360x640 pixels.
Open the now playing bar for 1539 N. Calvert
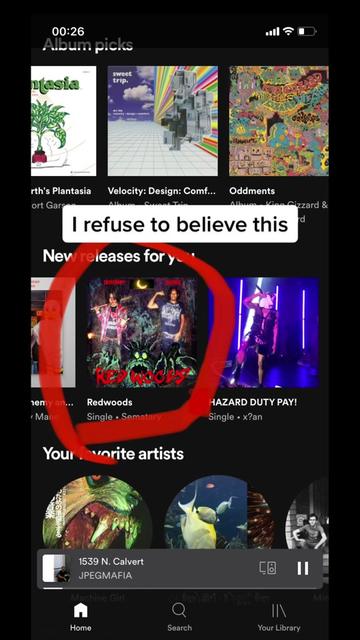click(180, 569)
